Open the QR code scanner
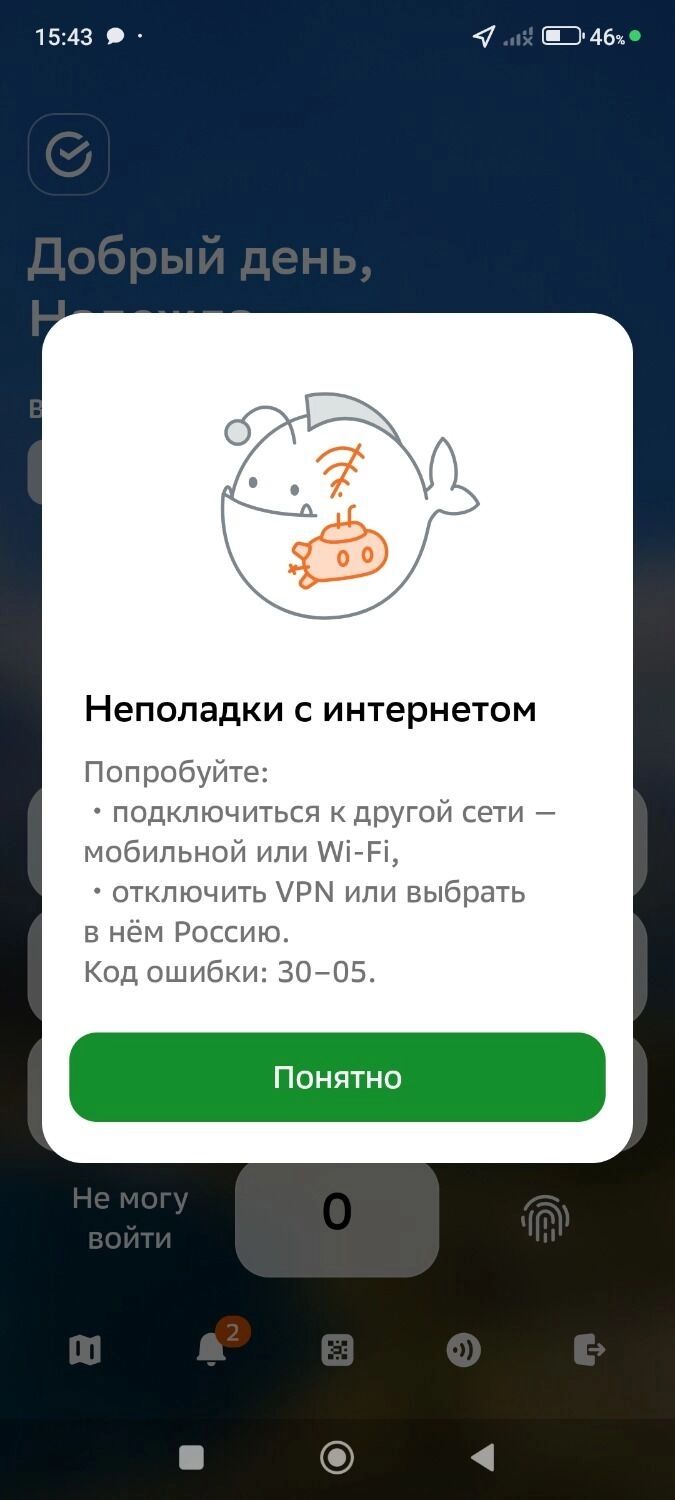 pyautogui.click(x=337, y=1351)
